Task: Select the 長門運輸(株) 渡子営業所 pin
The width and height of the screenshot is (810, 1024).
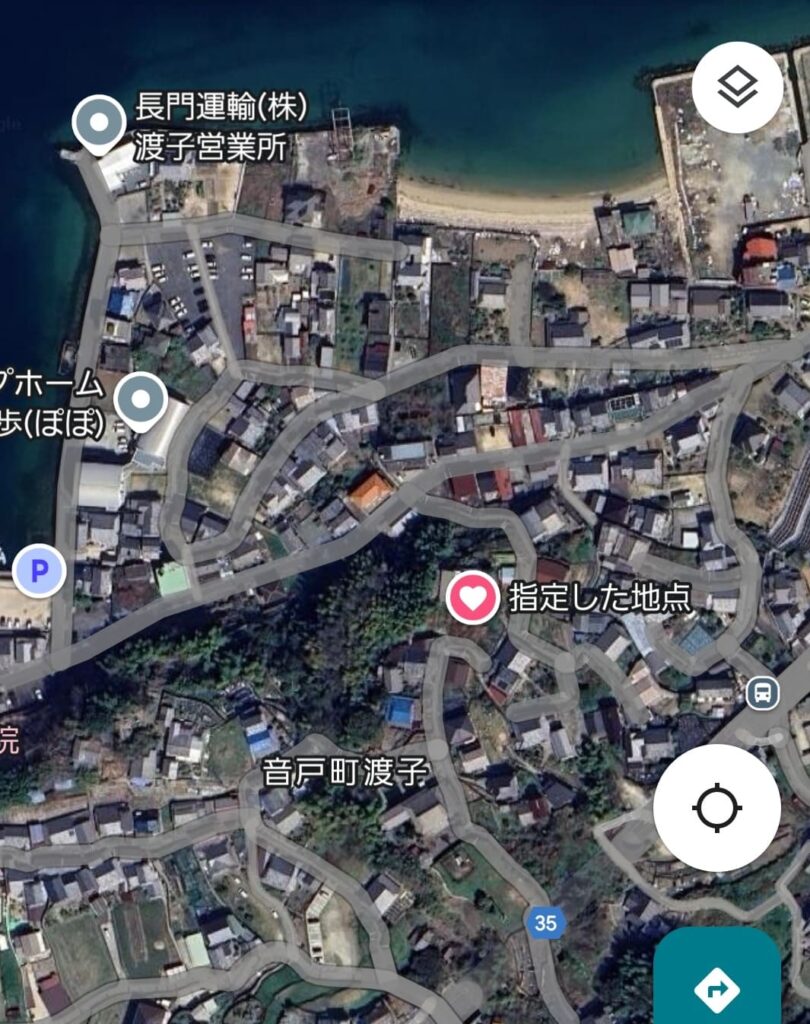Action: (99, 123)
